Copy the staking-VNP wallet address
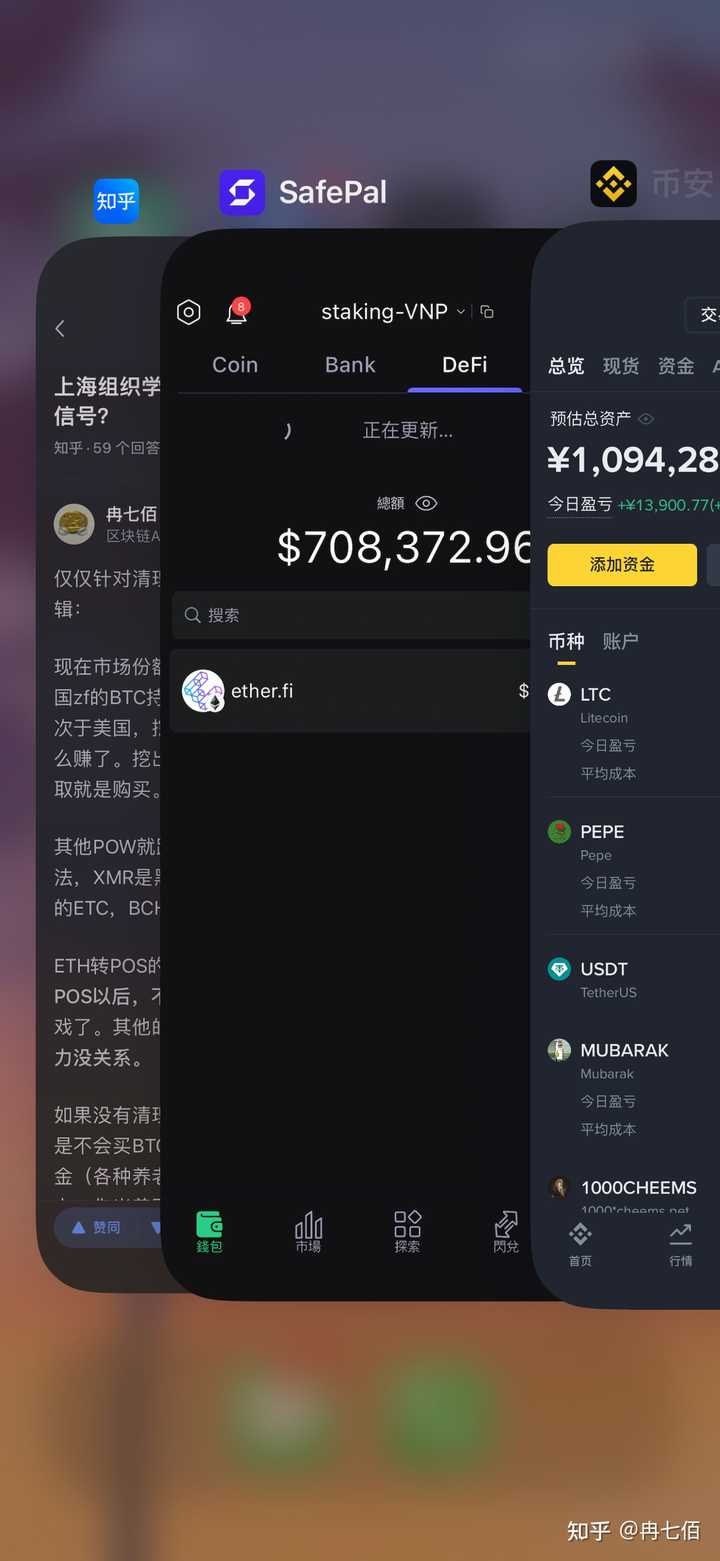 click(x=487, y=312)
